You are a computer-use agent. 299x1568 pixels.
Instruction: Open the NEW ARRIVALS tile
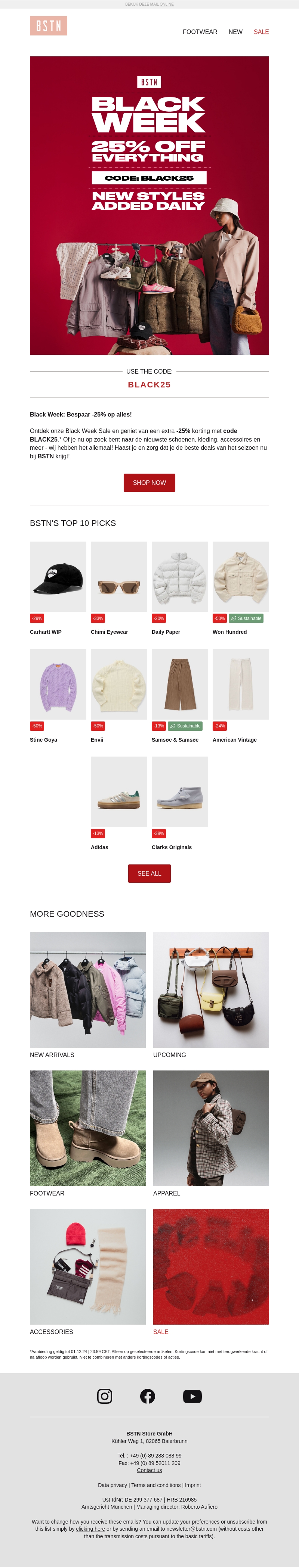(88, 990)
